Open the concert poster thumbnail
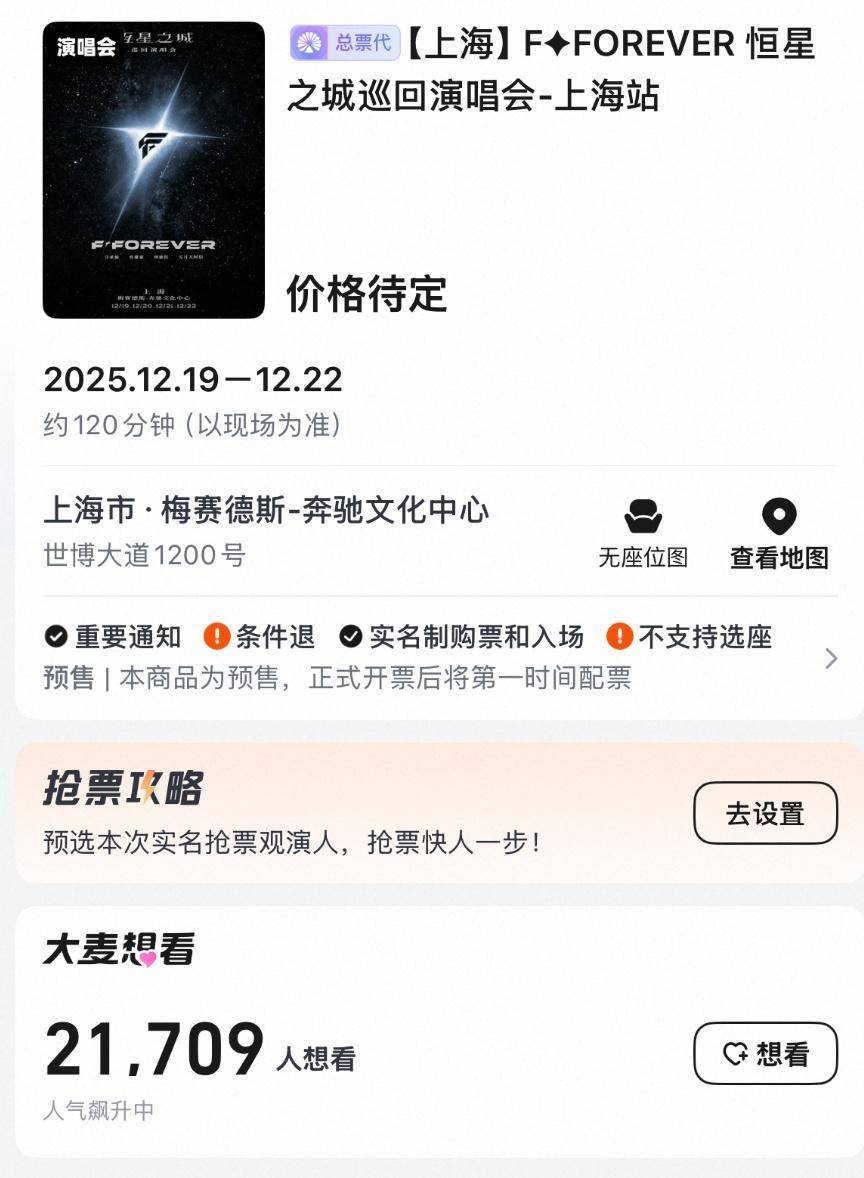This screenshot has width=864, height=1178. (153, 170)
